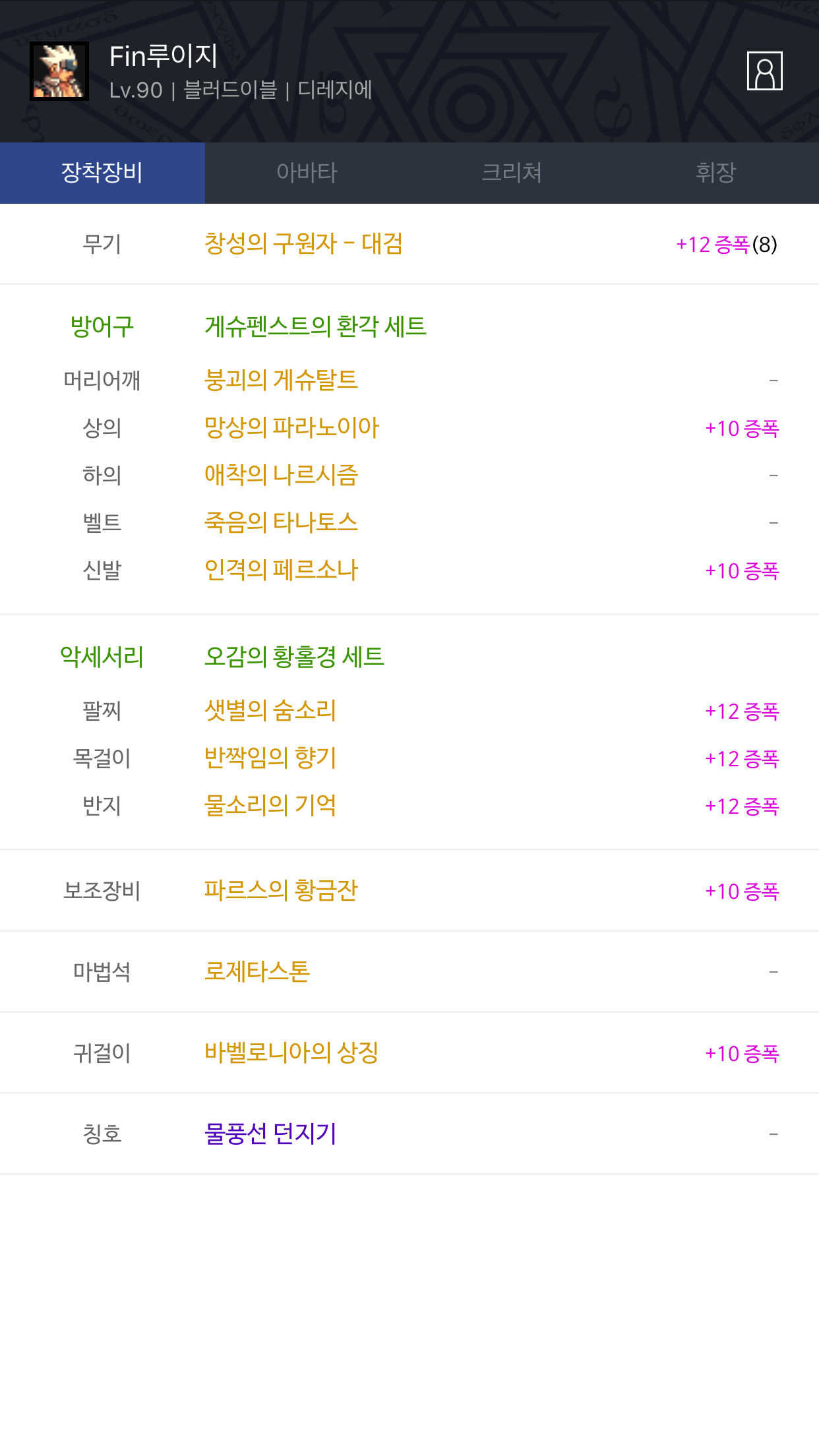This screenshot has width=819, height=1456.
Task: Open the 휘장 tab
Action: [x=716, y=173]
